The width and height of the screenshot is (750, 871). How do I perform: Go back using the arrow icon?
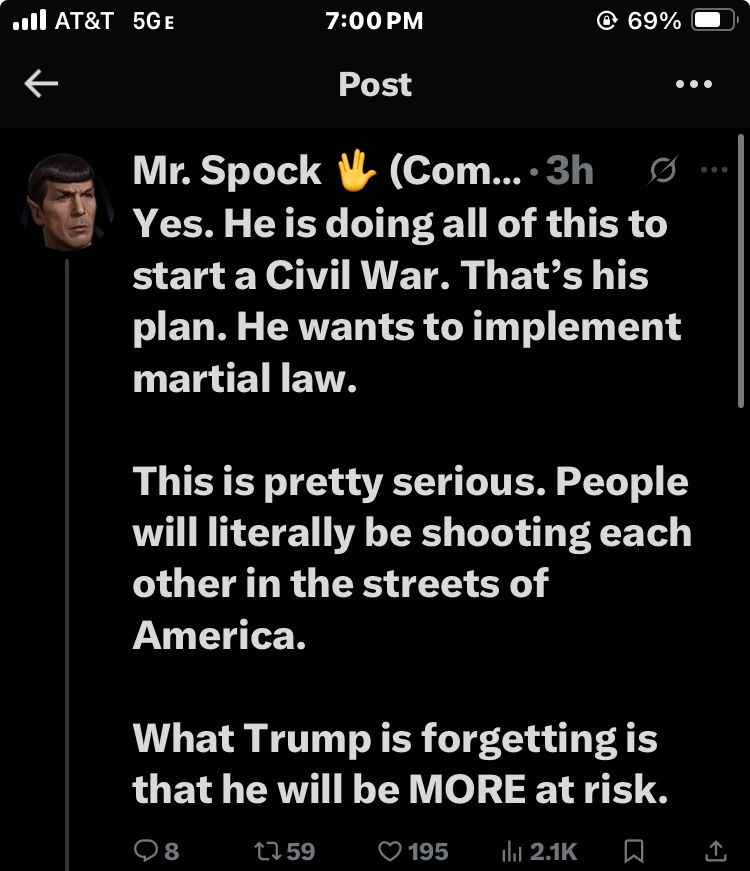click(x=41, y=85)
